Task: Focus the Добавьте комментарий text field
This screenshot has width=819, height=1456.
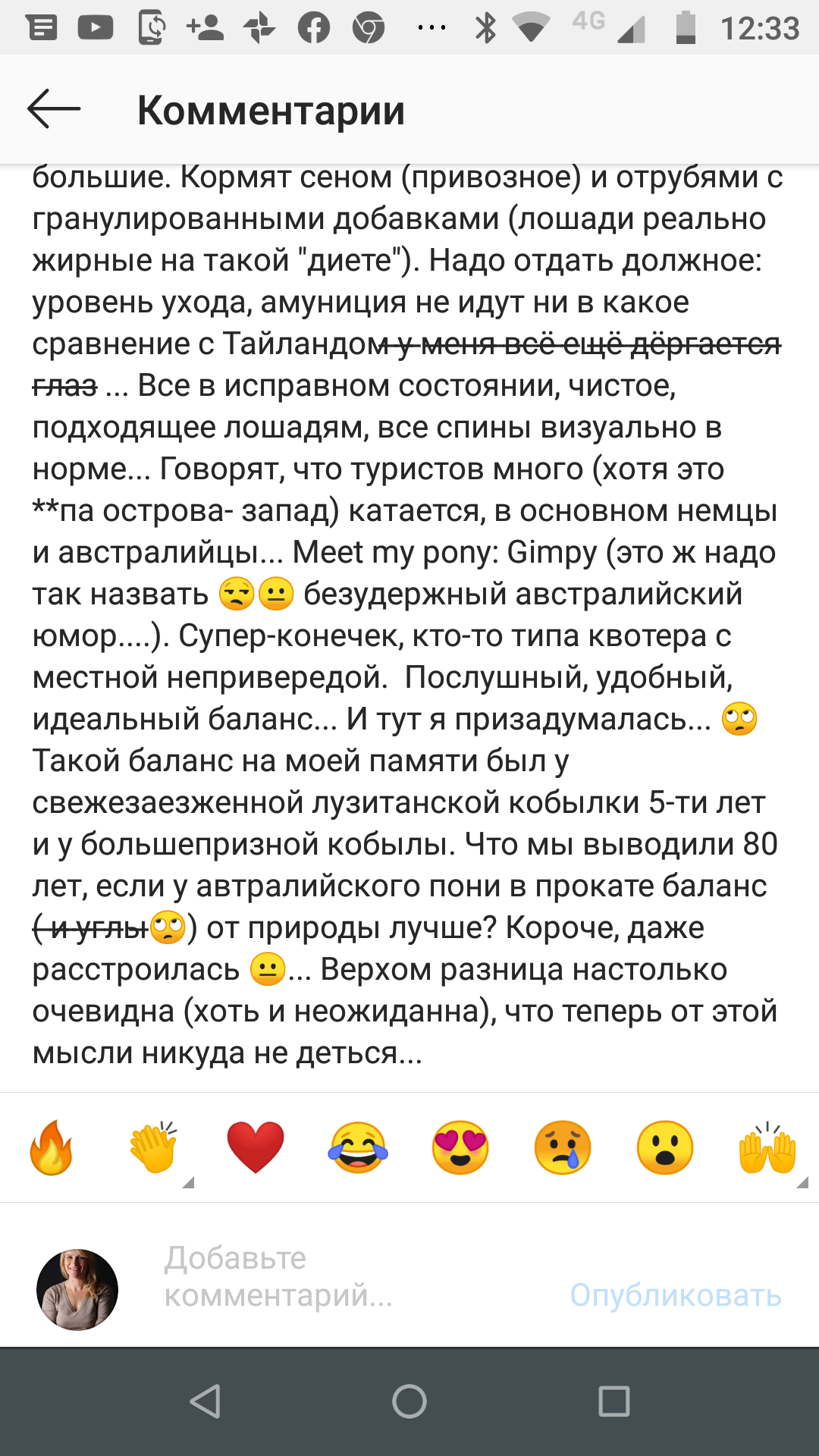Action: click(x=341, y=1277)
